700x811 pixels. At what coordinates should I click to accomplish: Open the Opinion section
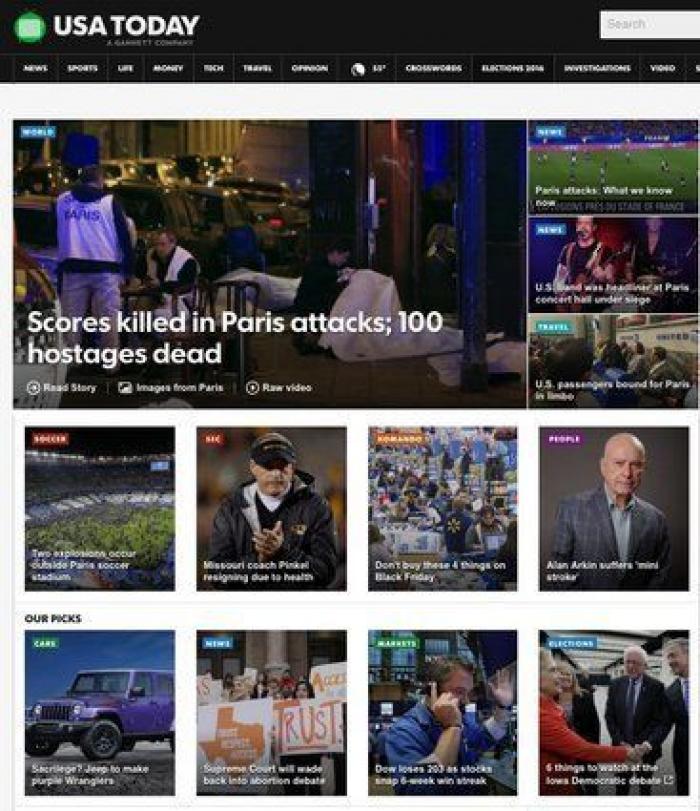point(309,68)
